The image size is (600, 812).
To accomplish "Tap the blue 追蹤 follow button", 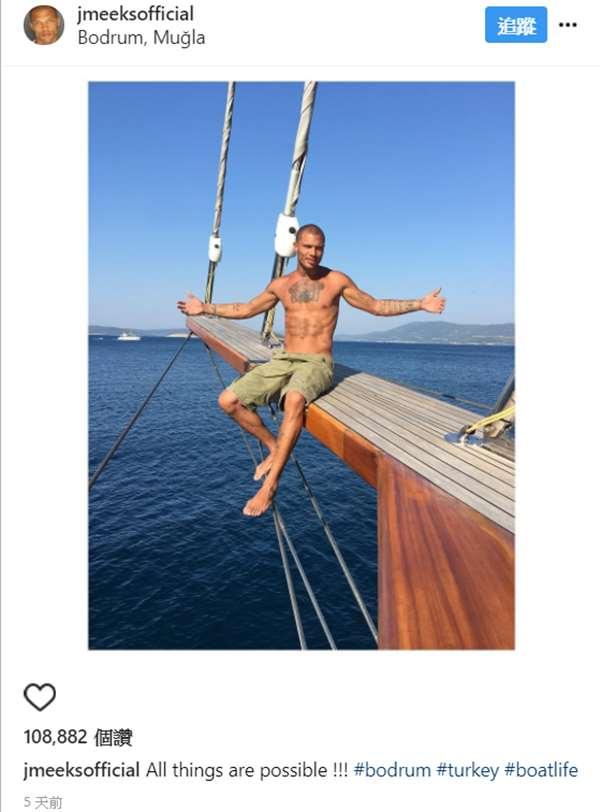I will pos(516,25).
